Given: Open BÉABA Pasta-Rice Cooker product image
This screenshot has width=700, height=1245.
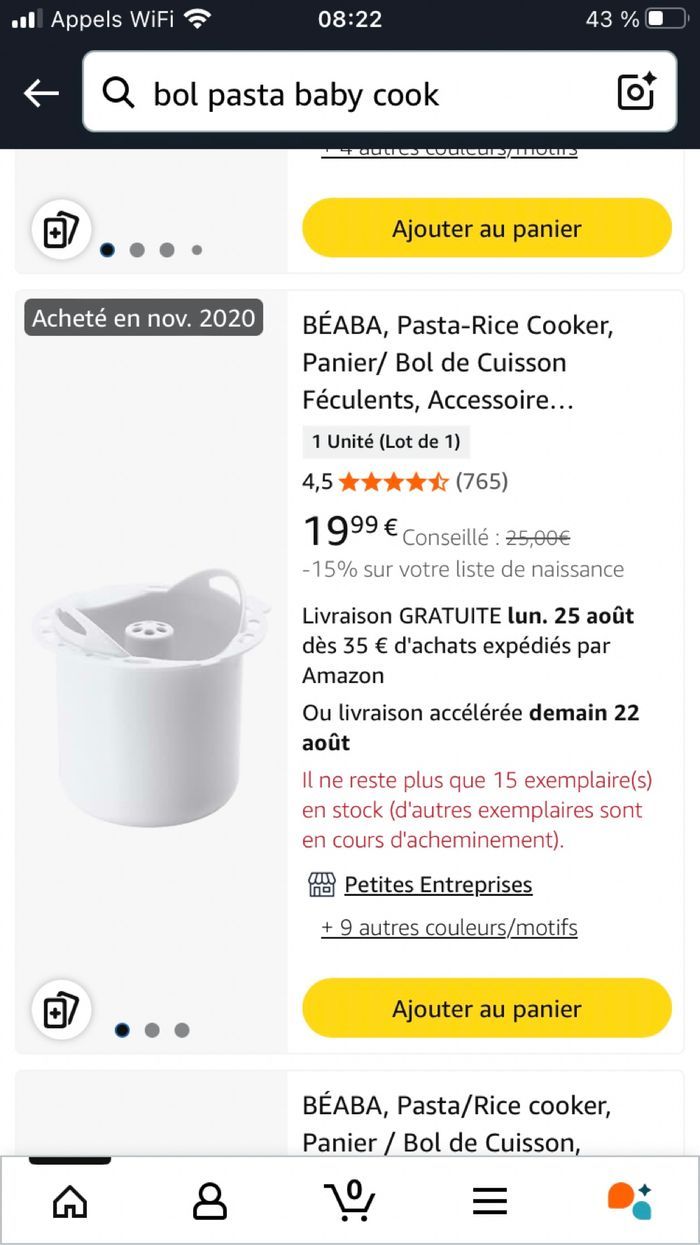Looking at the screenshot, I should pos(151,700).
